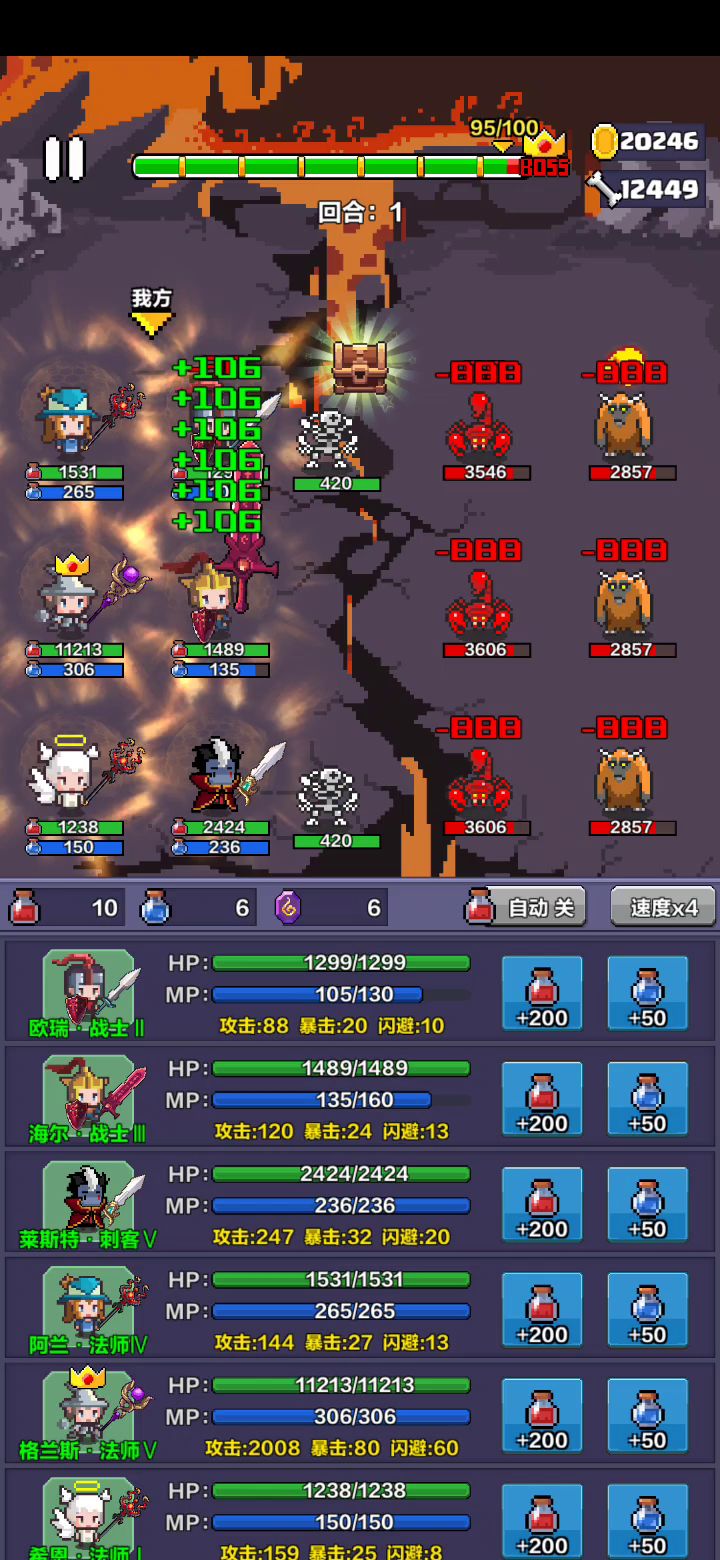Tap the glowing treasure chest
This screenshot has height=1560, width=720.
click(x=360, y=368)
